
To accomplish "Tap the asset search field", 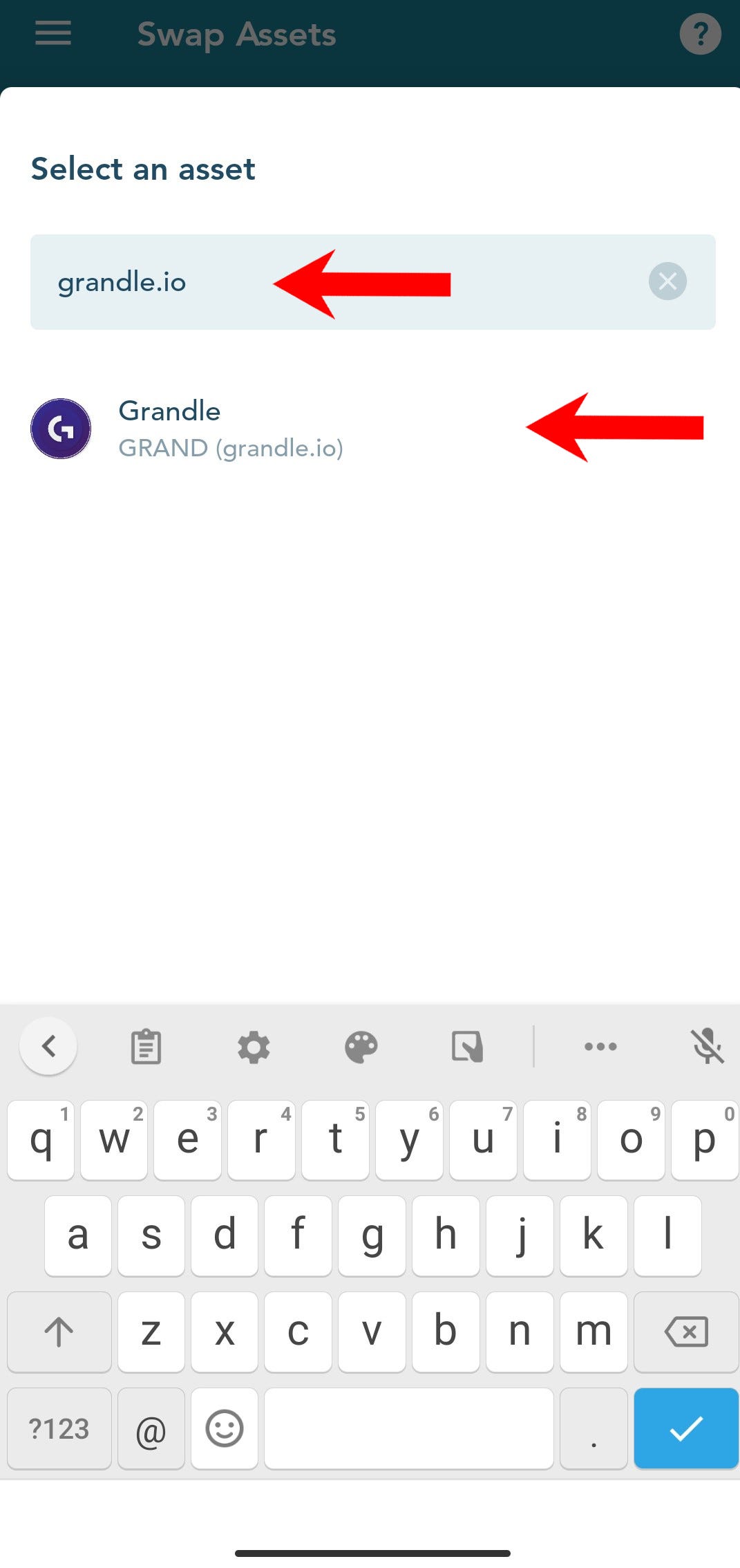I will coord(345,282).
